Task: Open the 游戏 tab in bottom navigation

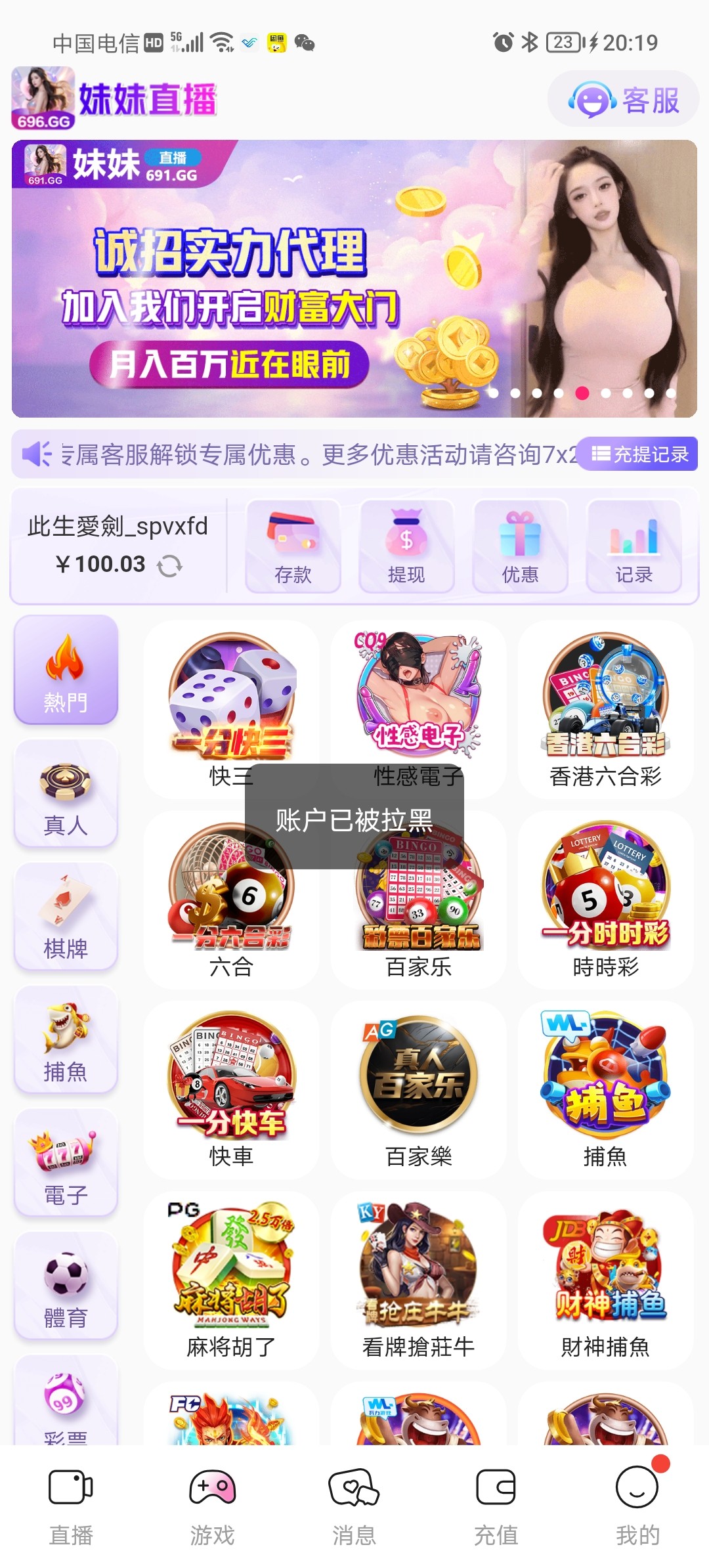Action: [211, 1517]
